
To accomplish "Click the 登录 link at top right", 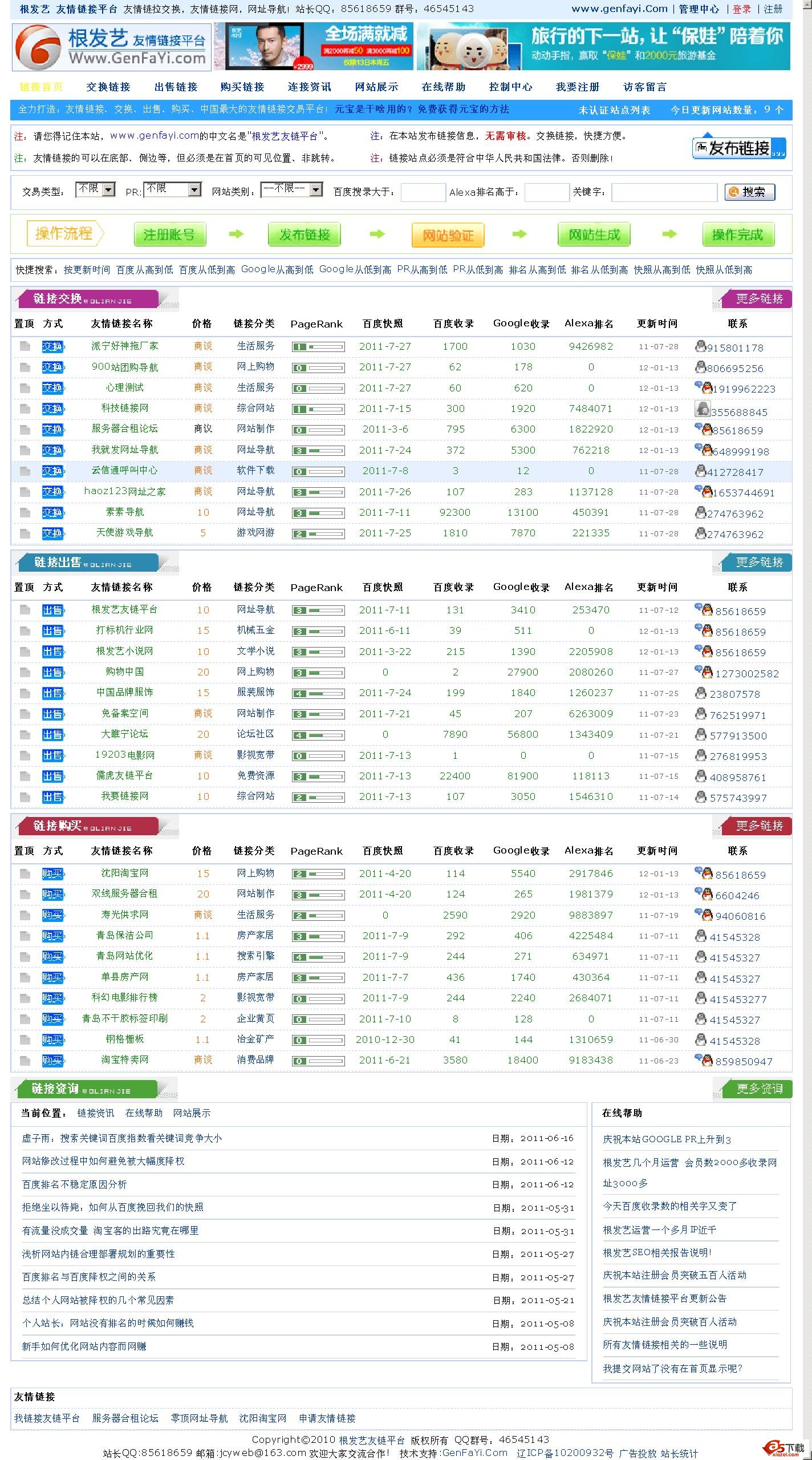I will pyautogui.click(x=742, y=9).
